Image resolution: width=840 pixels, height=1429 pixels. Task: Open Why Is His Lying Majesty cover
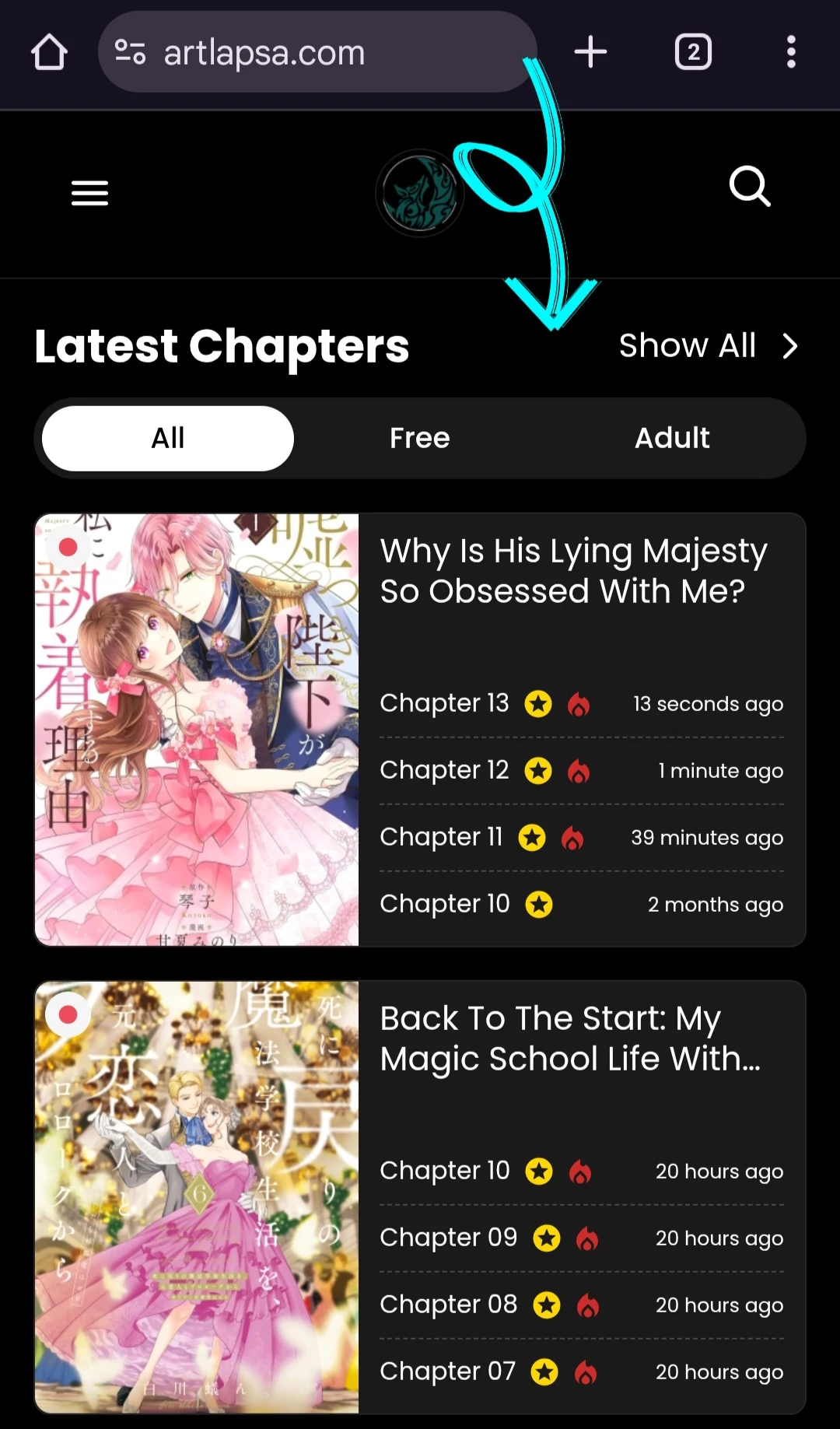tap(197, 729)
